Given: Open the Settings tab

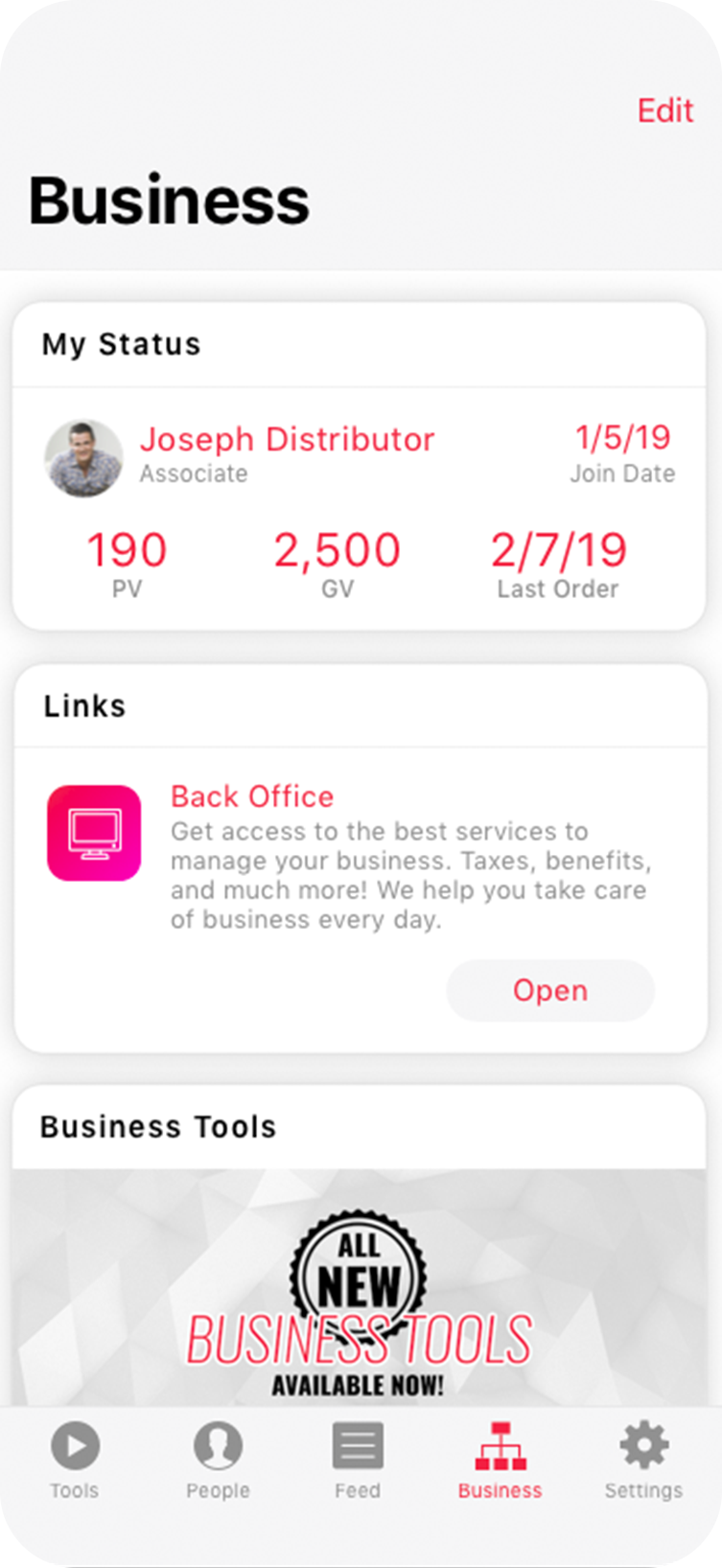Looking at the screenshot, I should pos(642,1460).
